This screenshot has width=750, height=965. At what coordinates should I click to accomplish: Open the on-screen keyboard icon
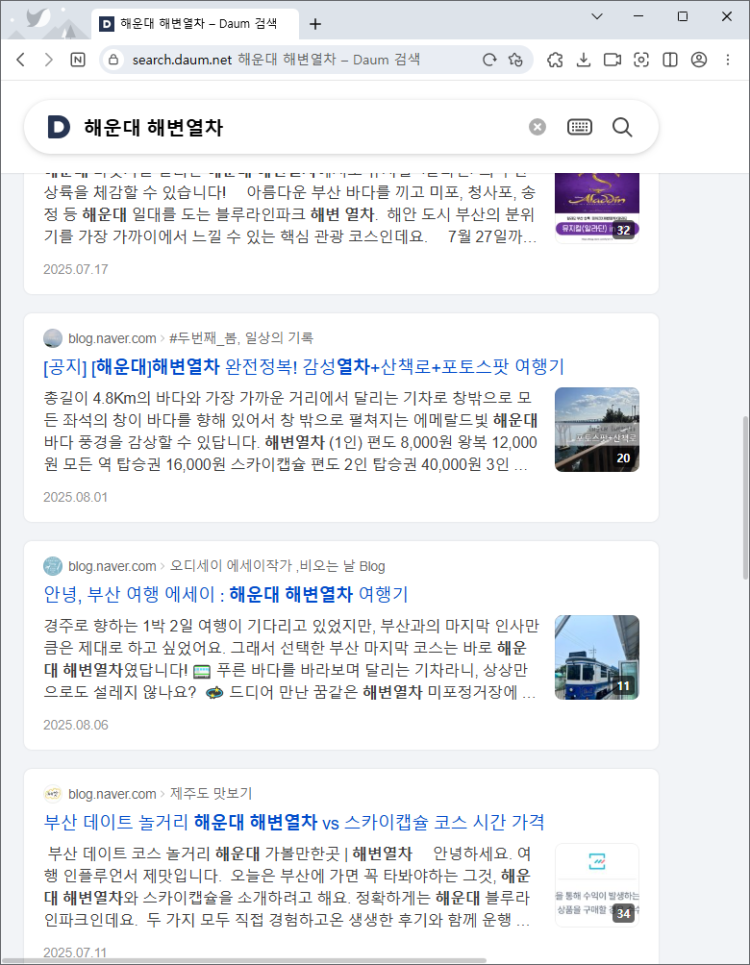click(x=580, y=127)
